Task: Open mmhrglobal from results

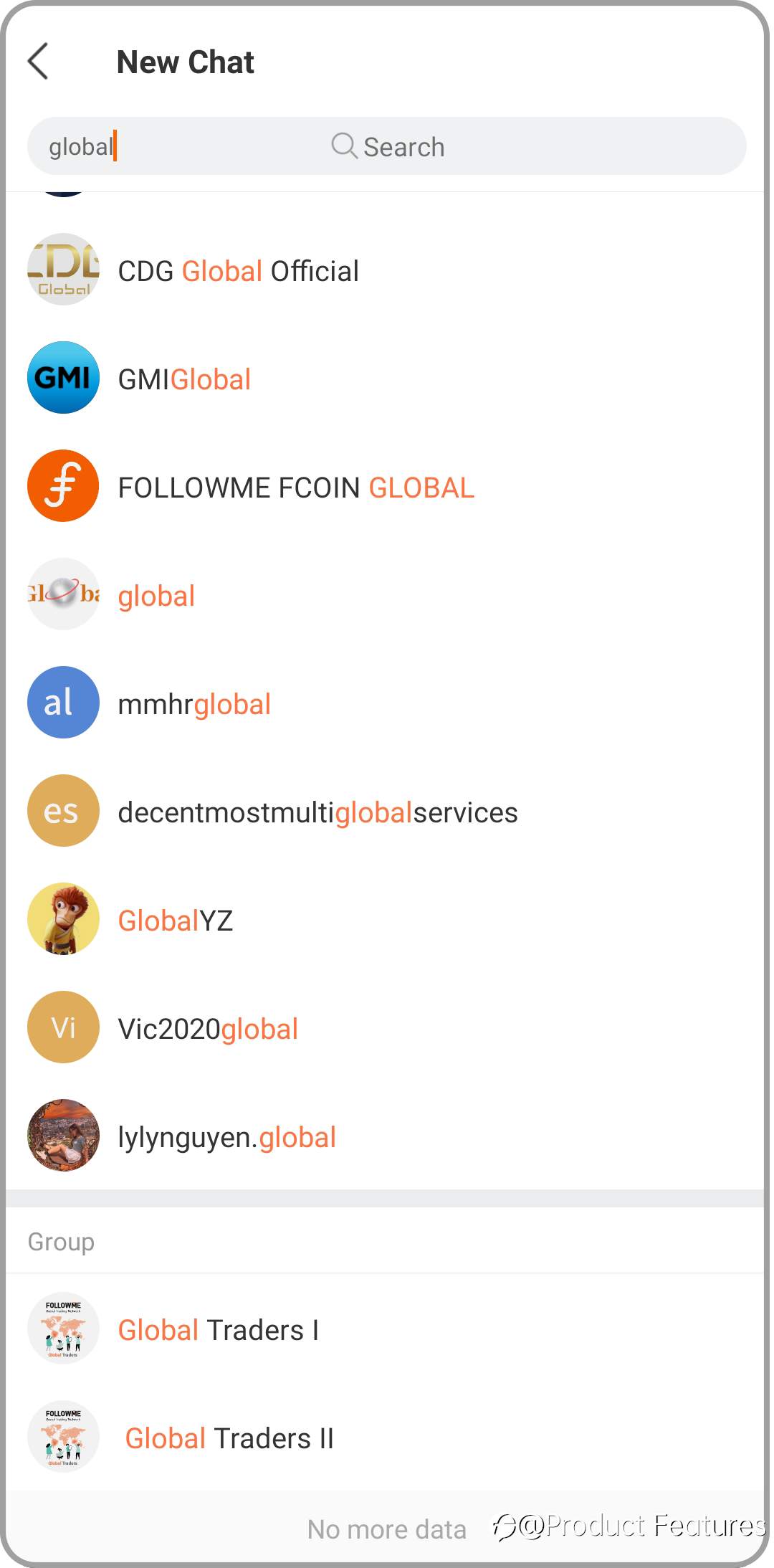Action: pos(386,703)
